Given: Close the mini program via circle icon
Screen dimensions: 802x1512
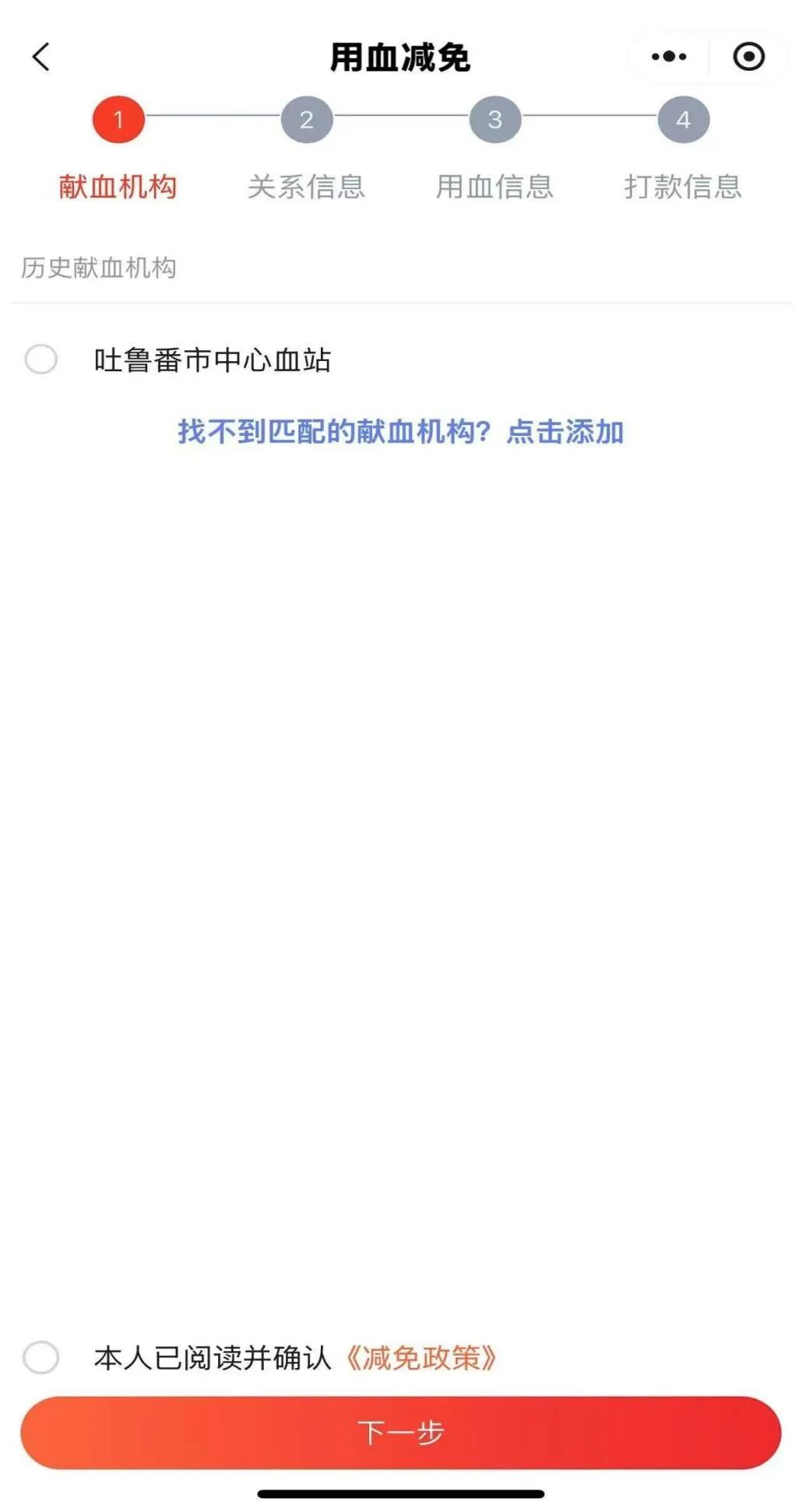Looking at the screenshot, I should [749, 57].
